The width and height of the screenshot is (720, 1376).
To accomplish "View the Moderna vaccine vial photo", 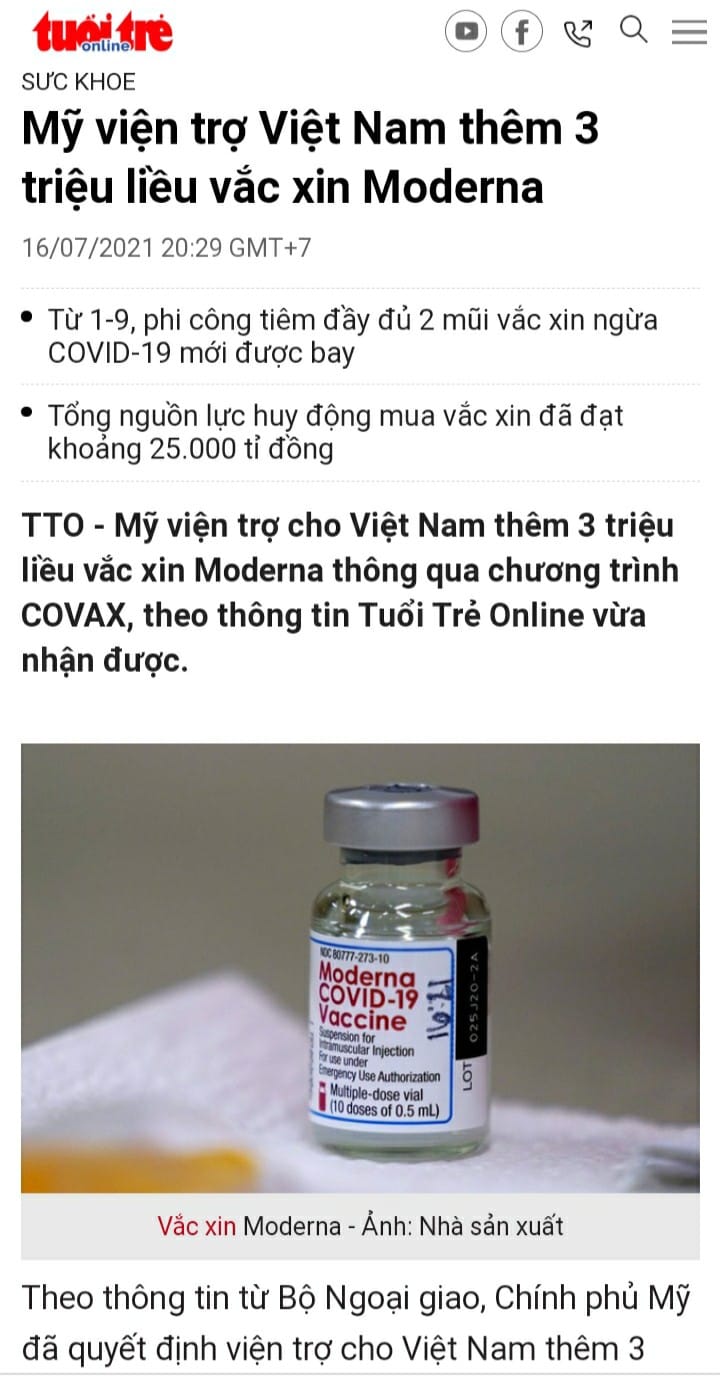I will pyautogui.click(x=360, y=968).
